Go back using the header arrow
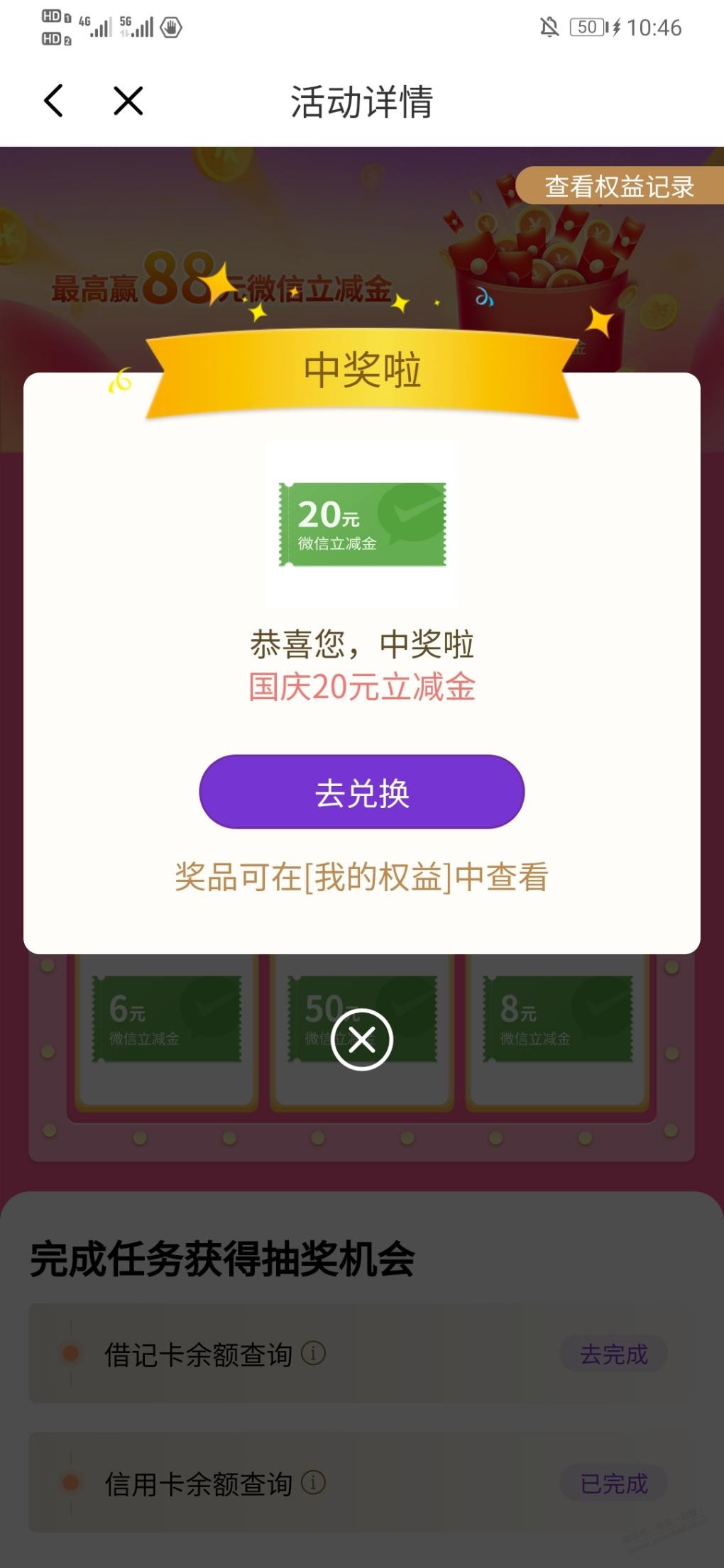 54,101
